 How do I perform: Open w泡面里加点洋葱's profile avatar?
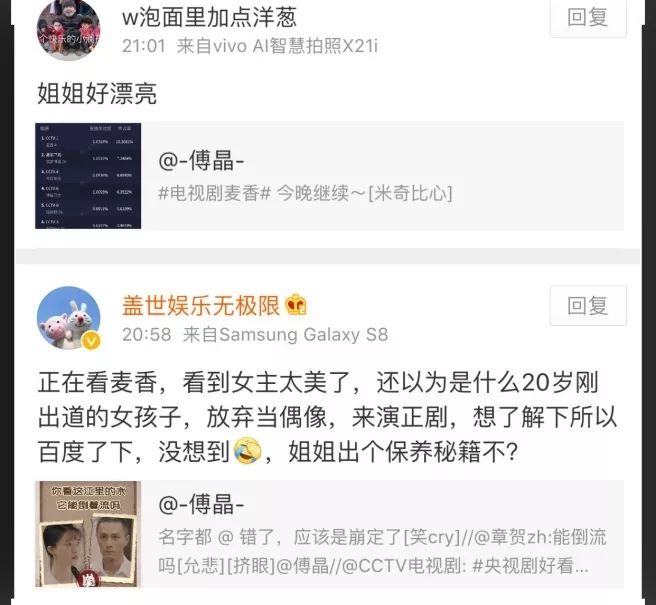coord(68,28)
